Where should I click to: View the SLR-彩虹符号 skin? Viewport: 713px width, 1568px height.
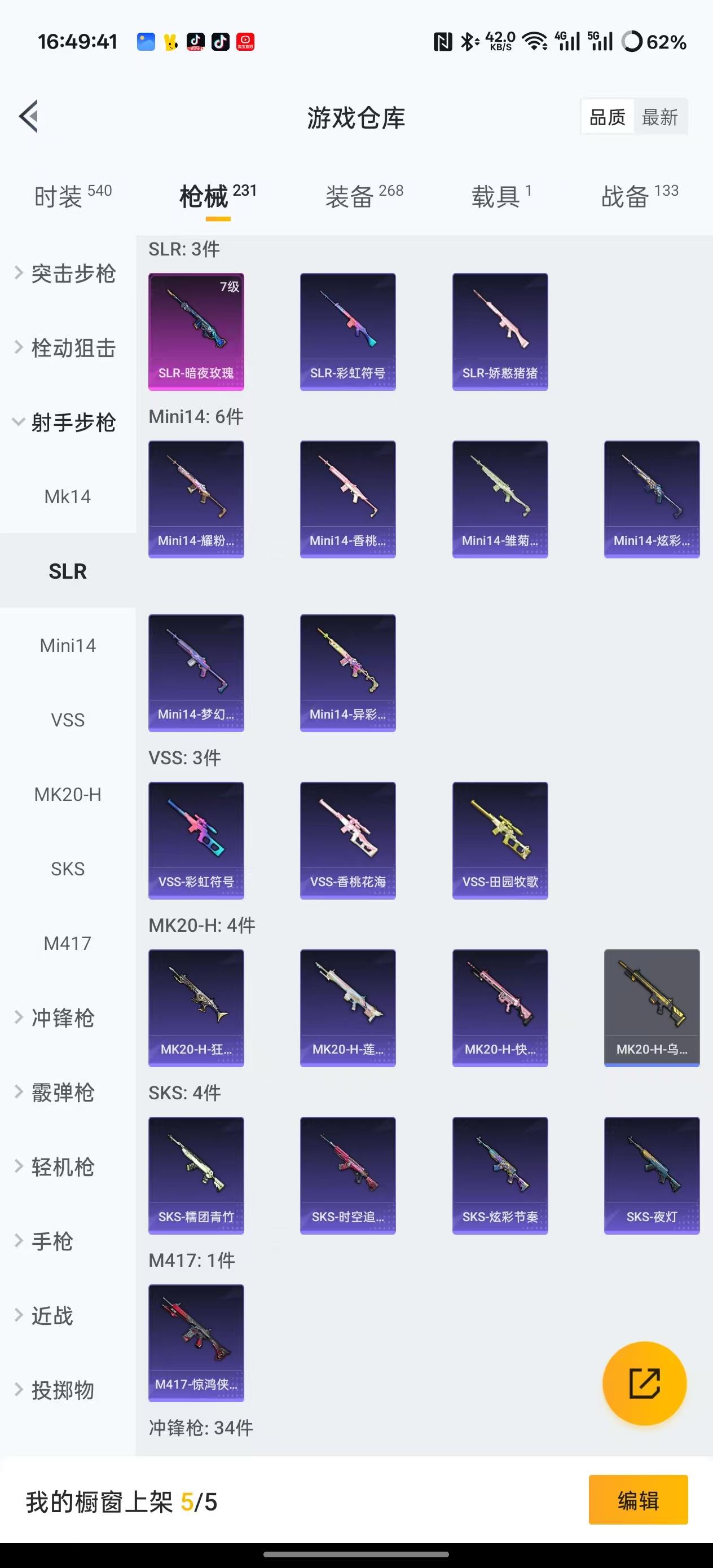[x=347, y=332]
